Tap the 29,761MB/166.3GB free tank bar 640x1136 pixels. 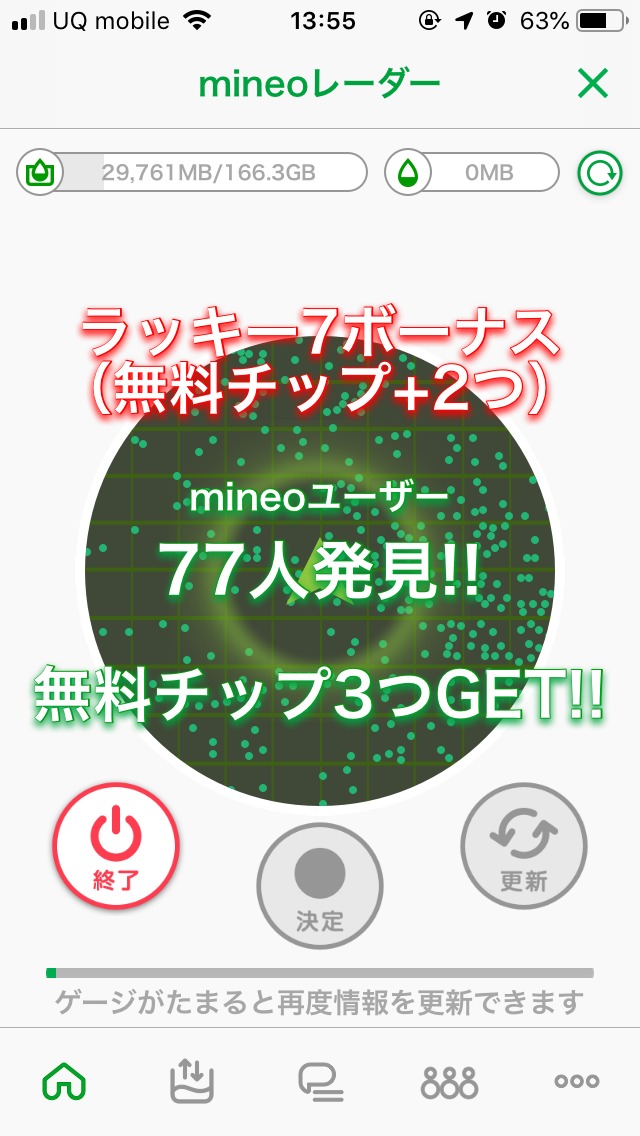click(192, 172)
